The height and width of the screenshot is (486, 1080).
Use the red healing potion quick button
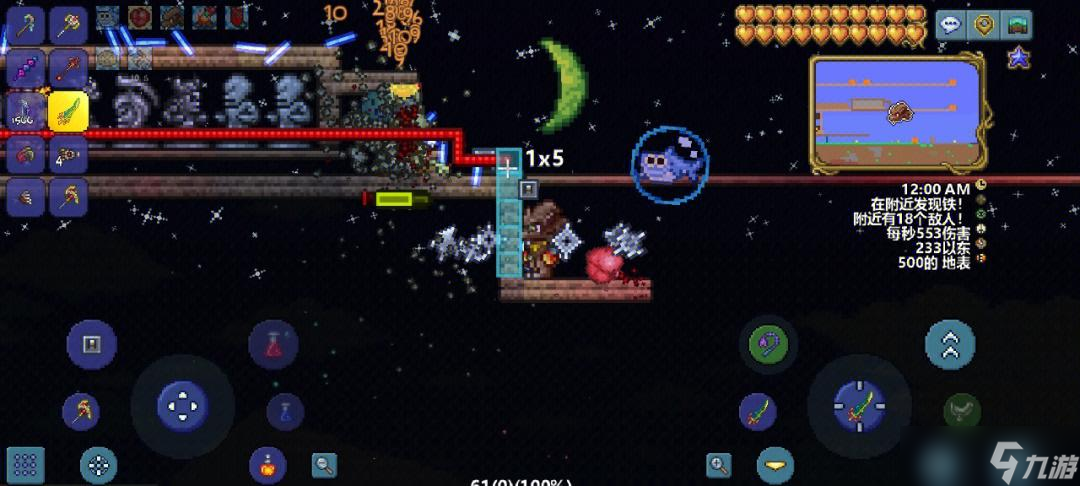pos(273,346)
